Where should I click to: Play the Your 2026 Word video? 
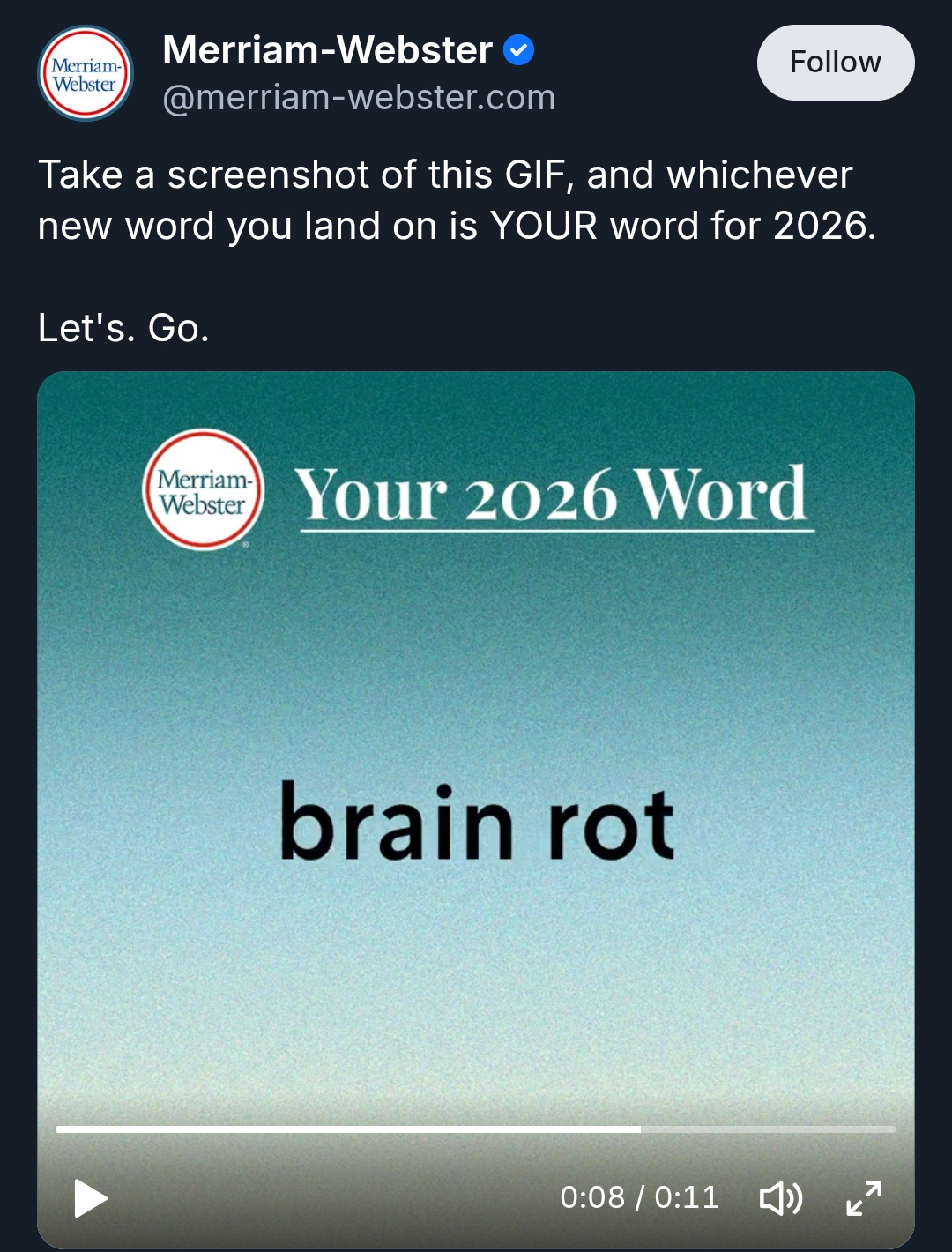90,1198
